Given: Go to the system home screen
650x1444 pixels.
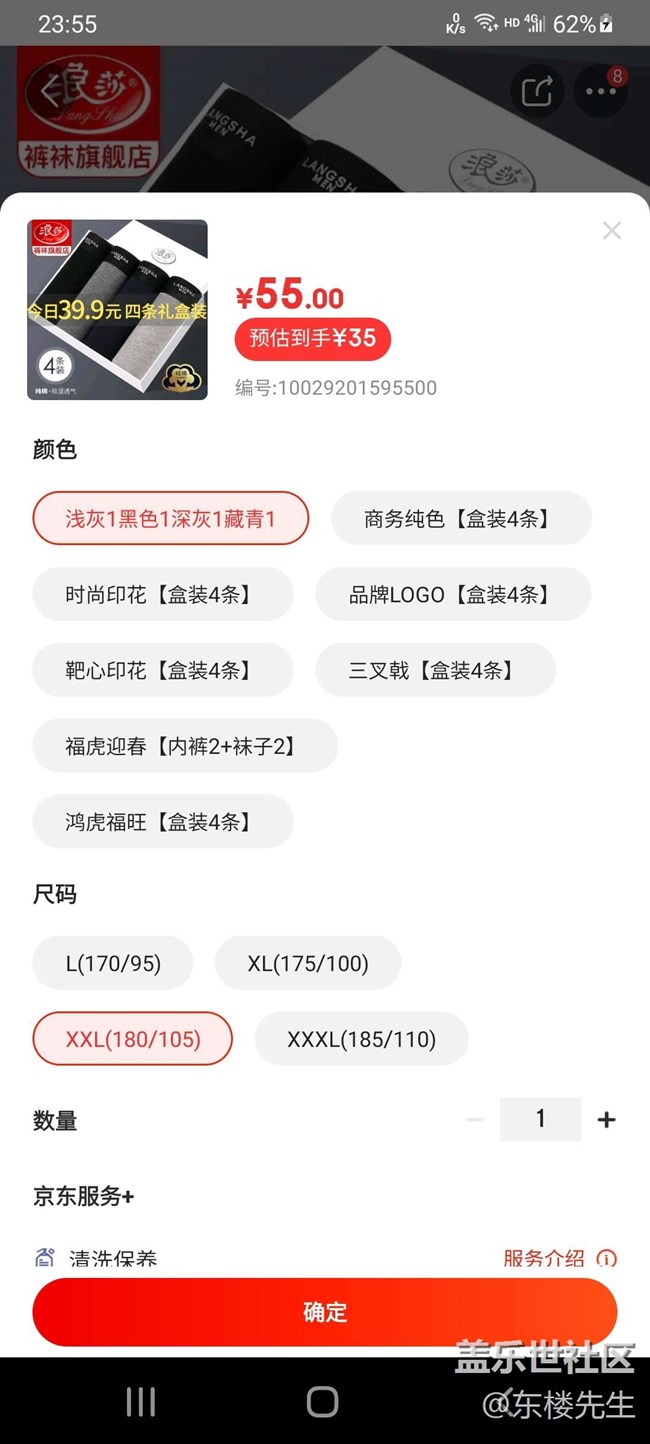Looking at the screenshot, I should 322,1401.
